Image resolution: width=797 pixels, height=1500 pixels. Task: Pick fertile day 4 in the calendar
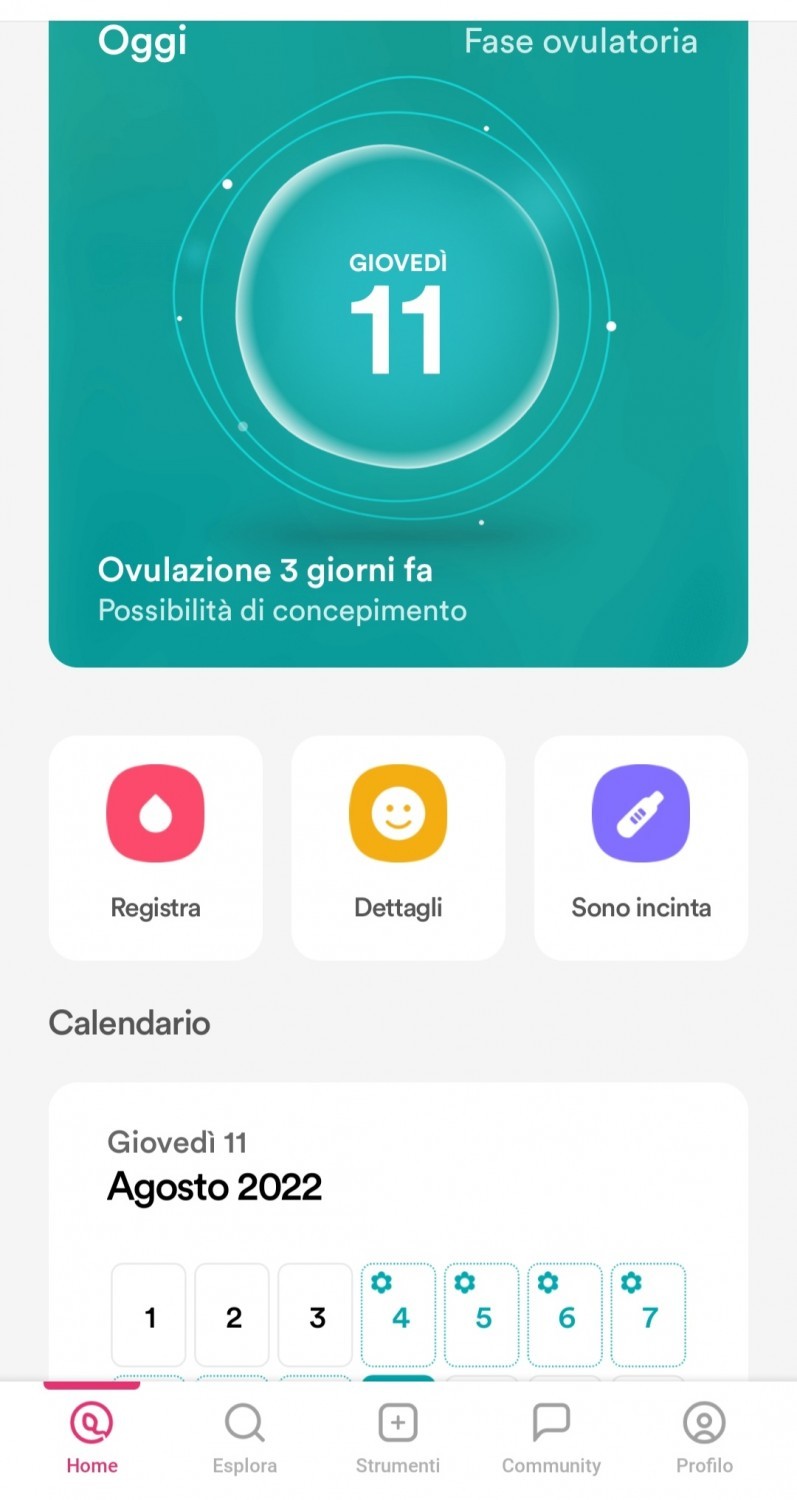coord(399,1315)
